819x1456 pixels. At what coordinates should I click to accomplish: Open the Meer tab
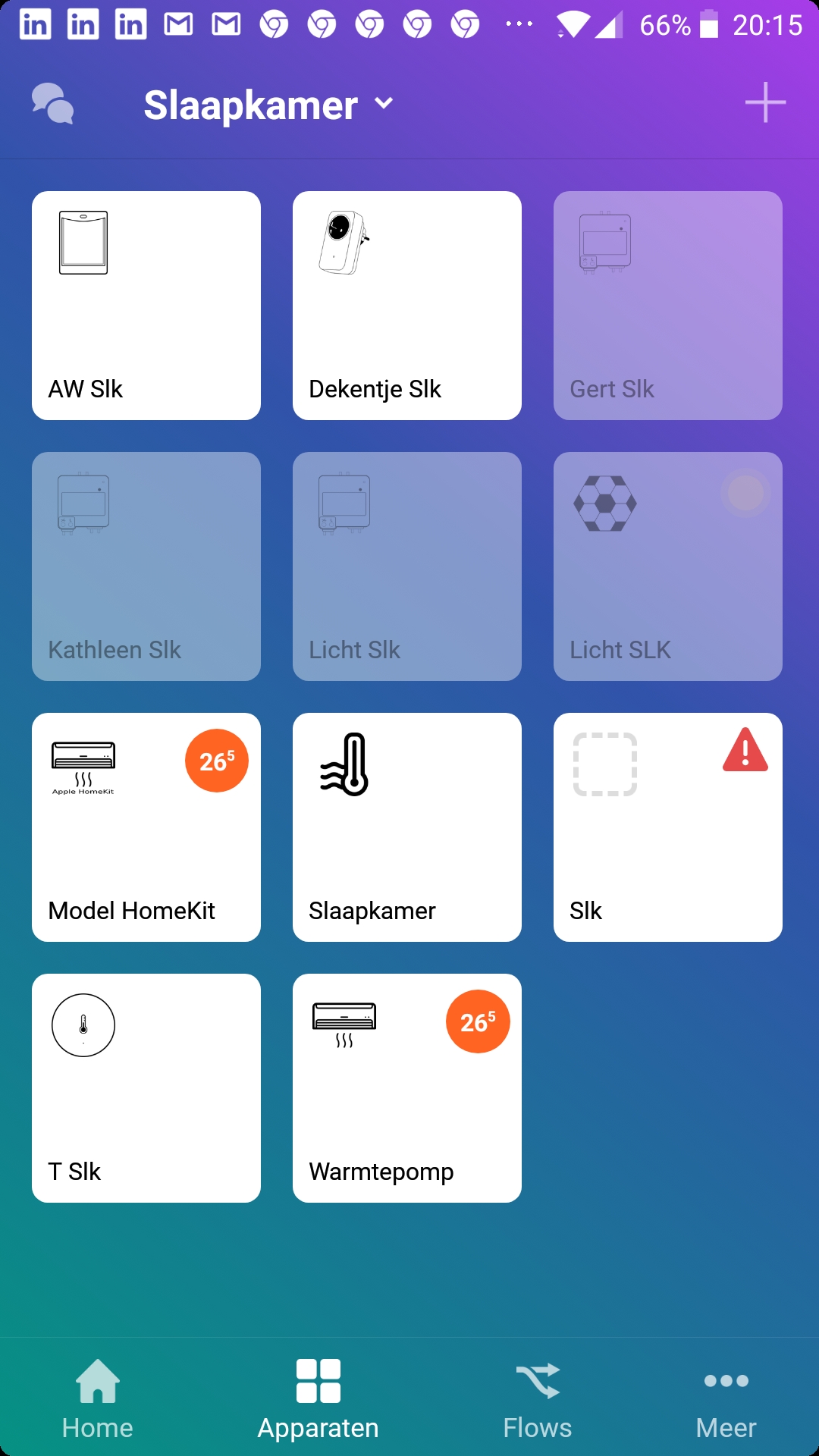click(x=726, y=1398)
